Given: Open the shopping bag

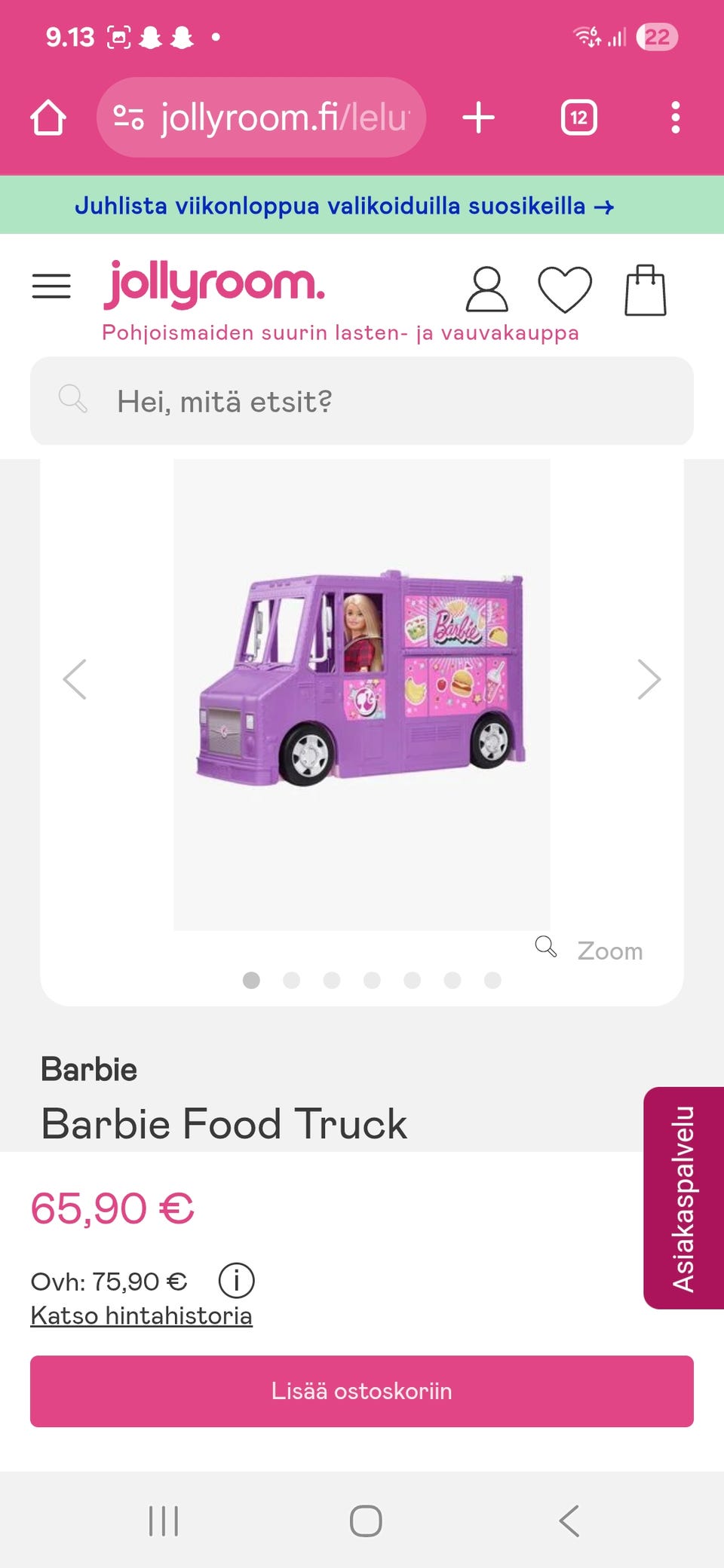Looking at the screenshot, I should pyautogui.click(x=646, y=290).
